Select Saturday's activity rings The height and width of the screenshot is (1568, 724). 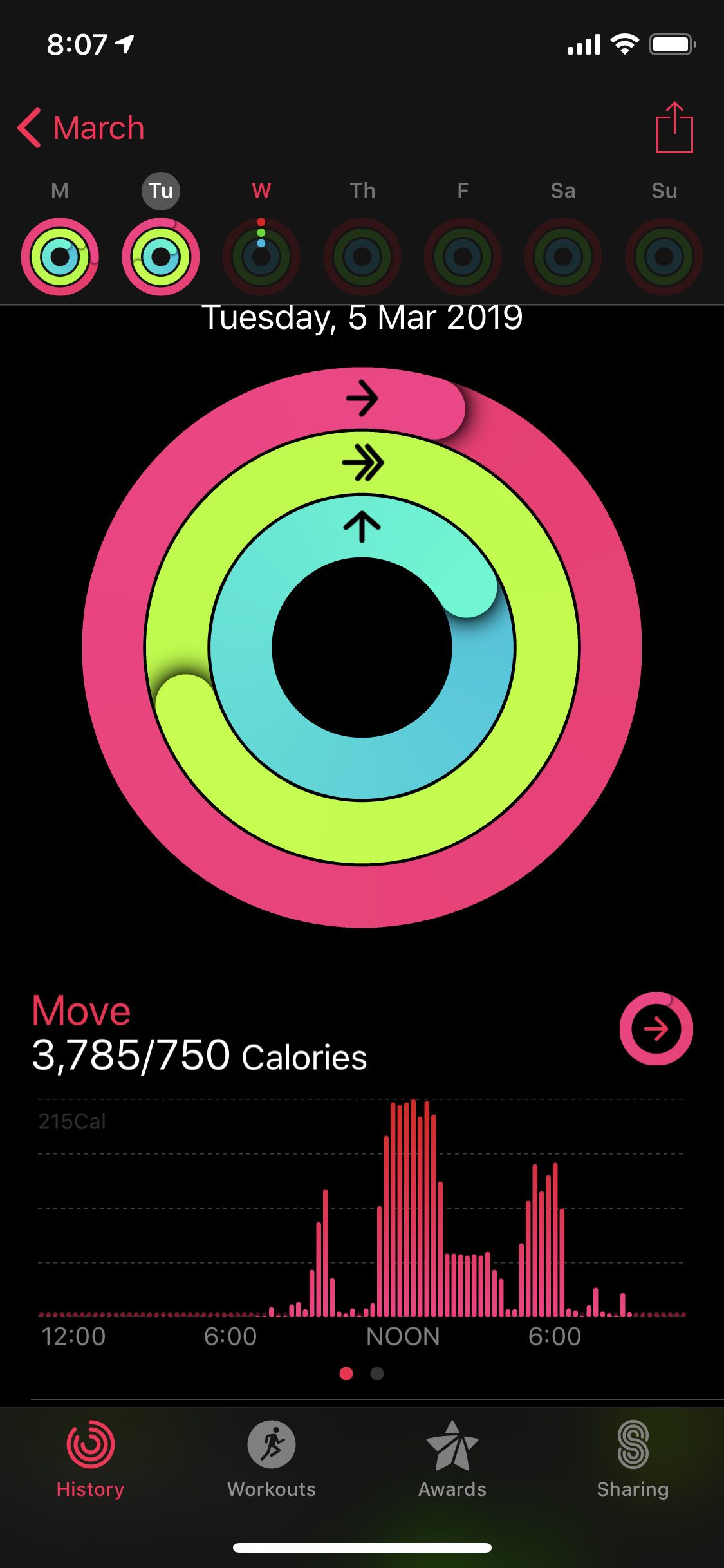coord(563,256)
